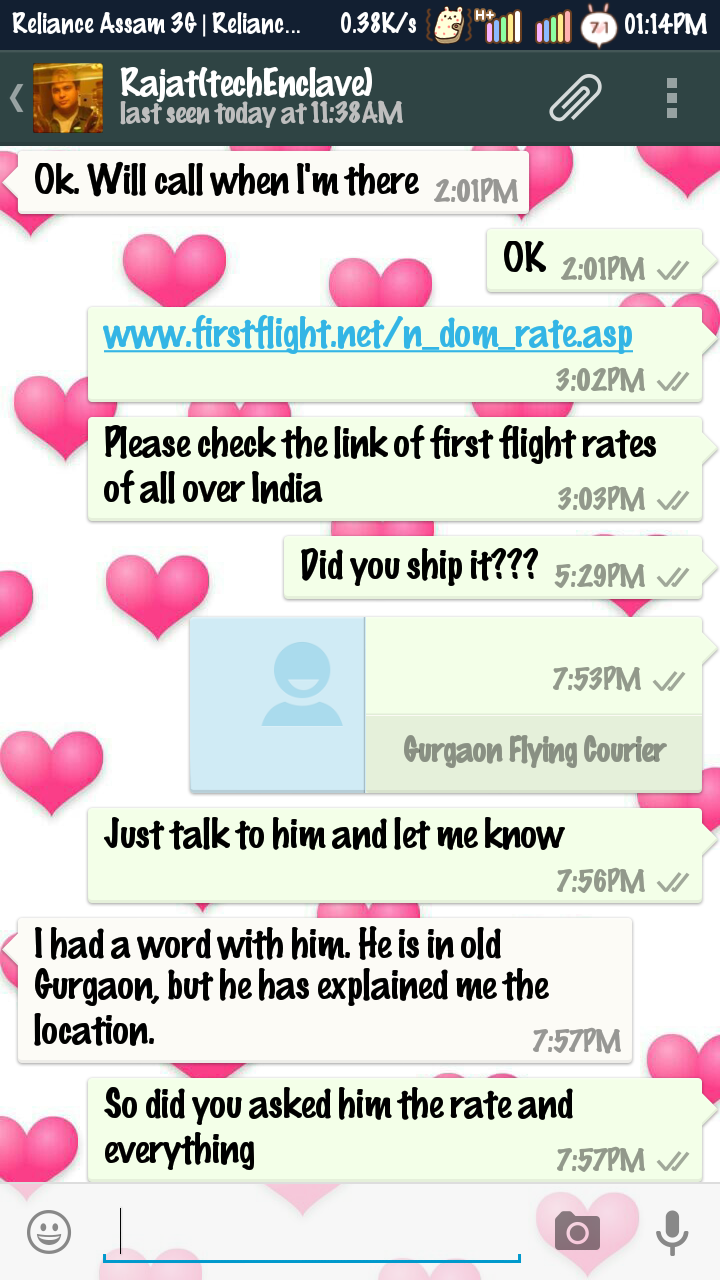Open the firstflight.net rate link

(368, 334)
